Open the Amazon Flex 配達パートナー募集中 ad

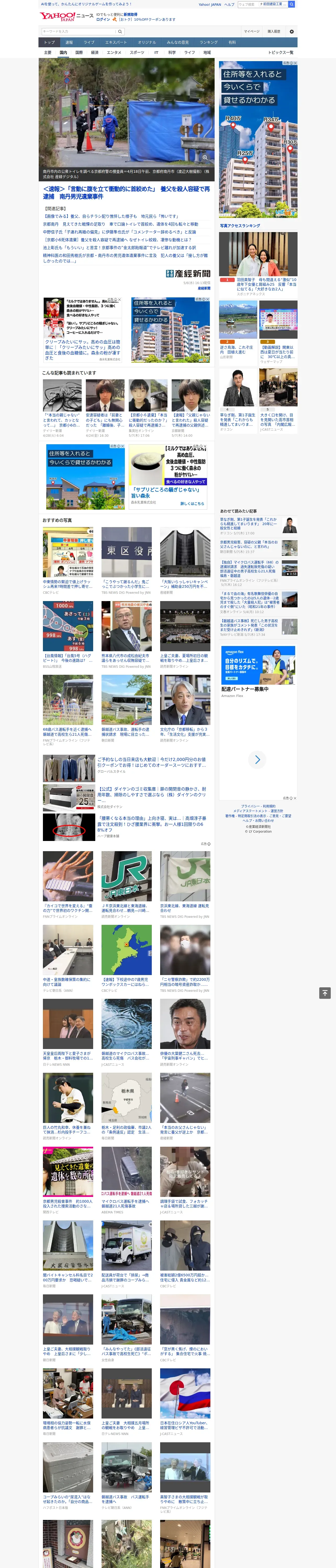(258, 671)
